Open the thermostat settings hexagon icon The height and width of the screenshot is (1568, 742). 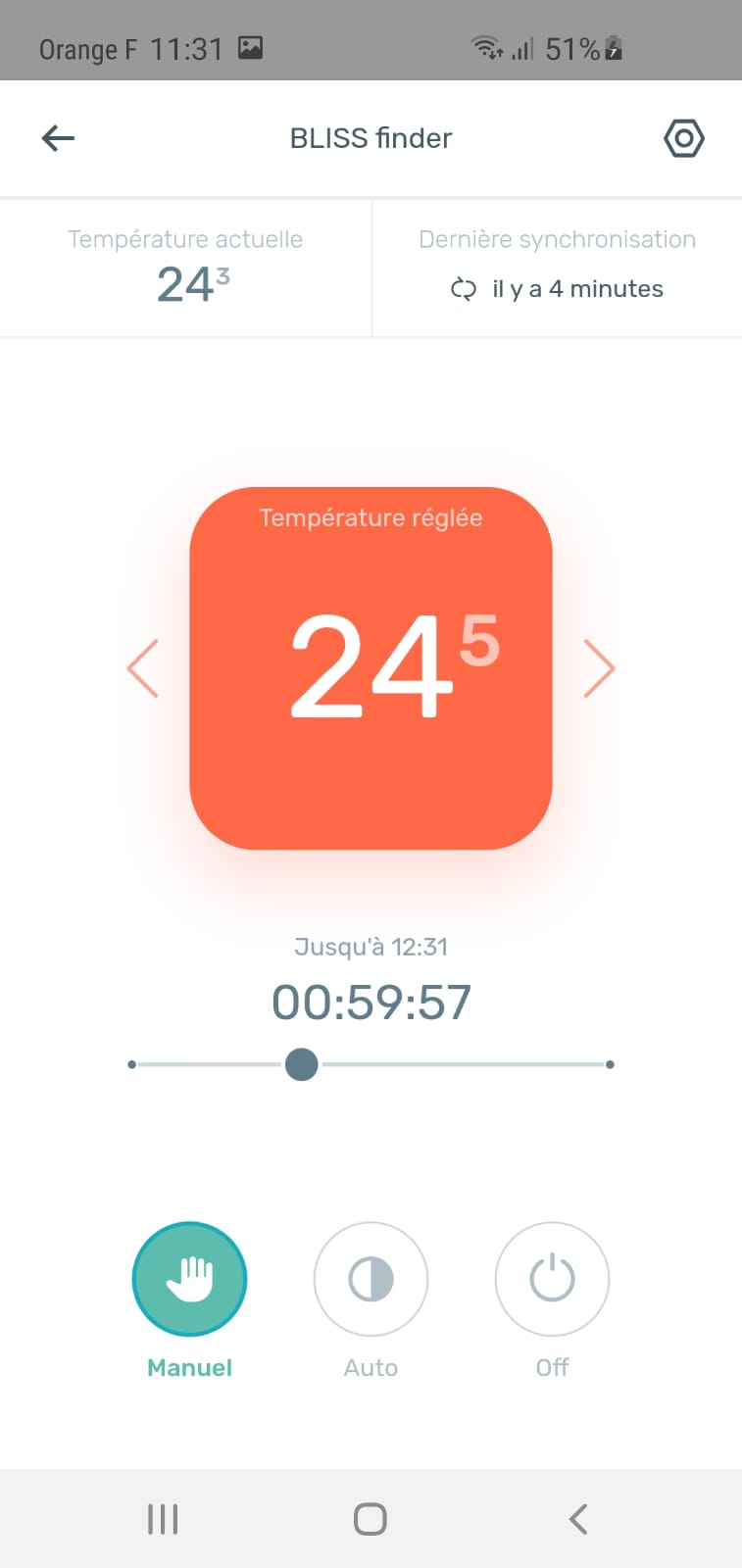683,138
